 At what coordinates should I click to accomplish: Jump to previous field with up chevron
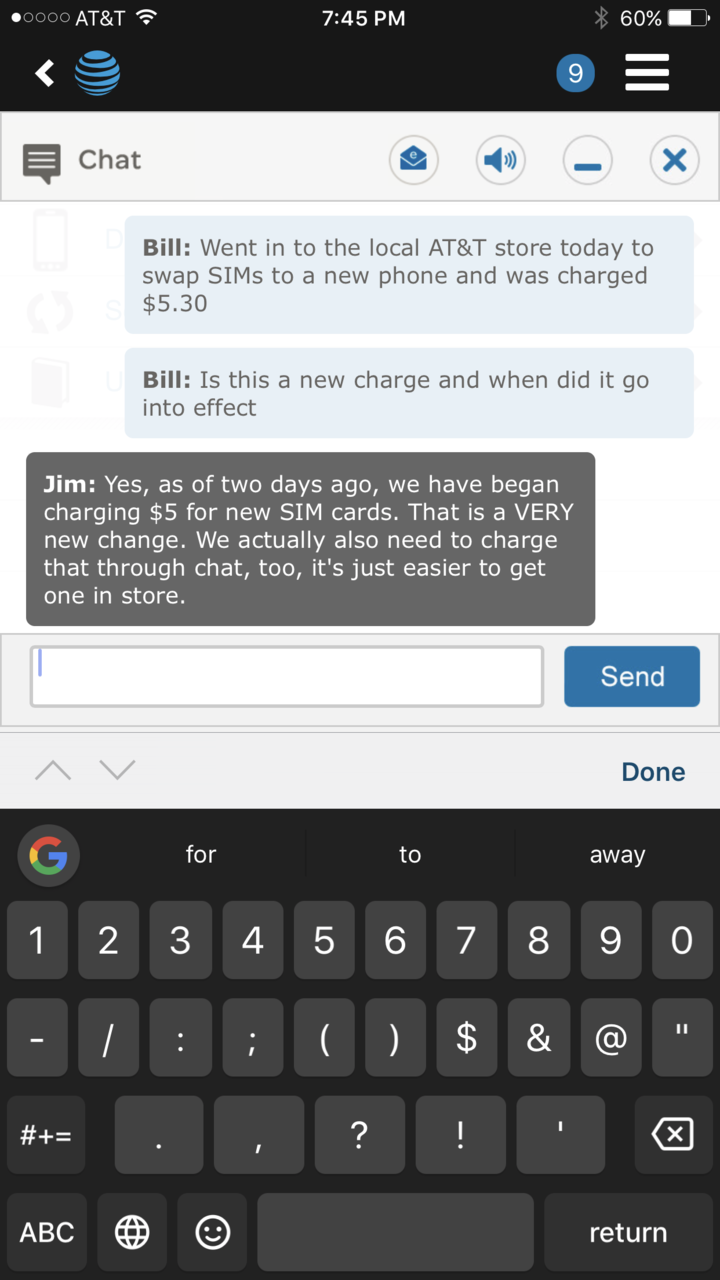[53, 770]
